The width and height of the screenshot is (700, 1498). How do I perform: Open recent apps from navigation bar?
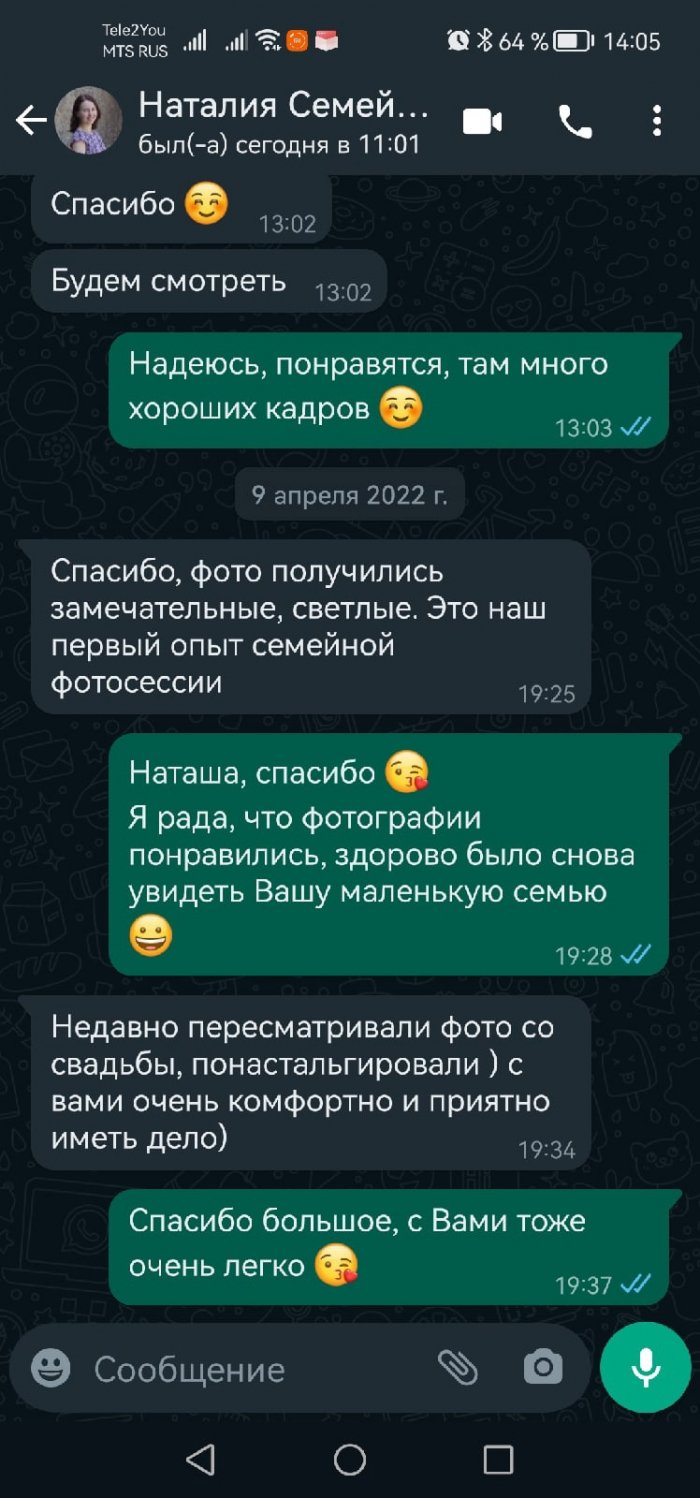pos(498,1460)
